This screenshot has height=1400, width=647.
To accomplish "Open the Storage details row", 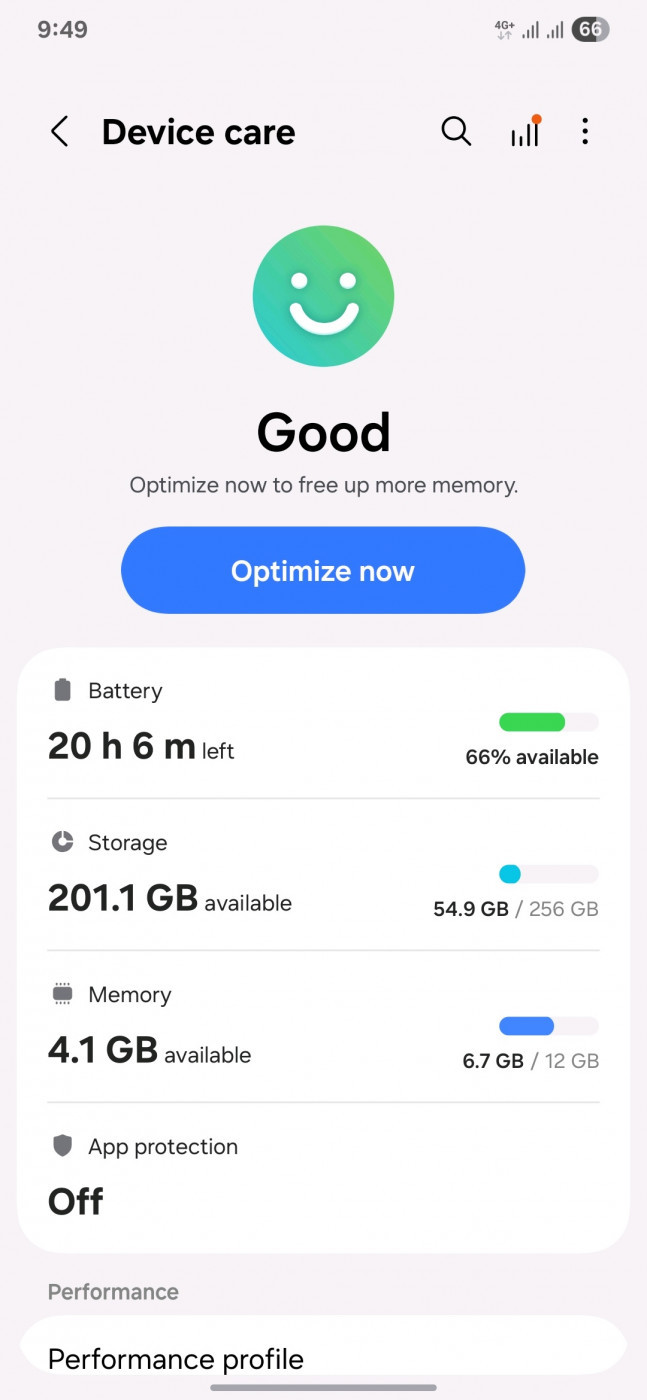I will coord(323,875).
